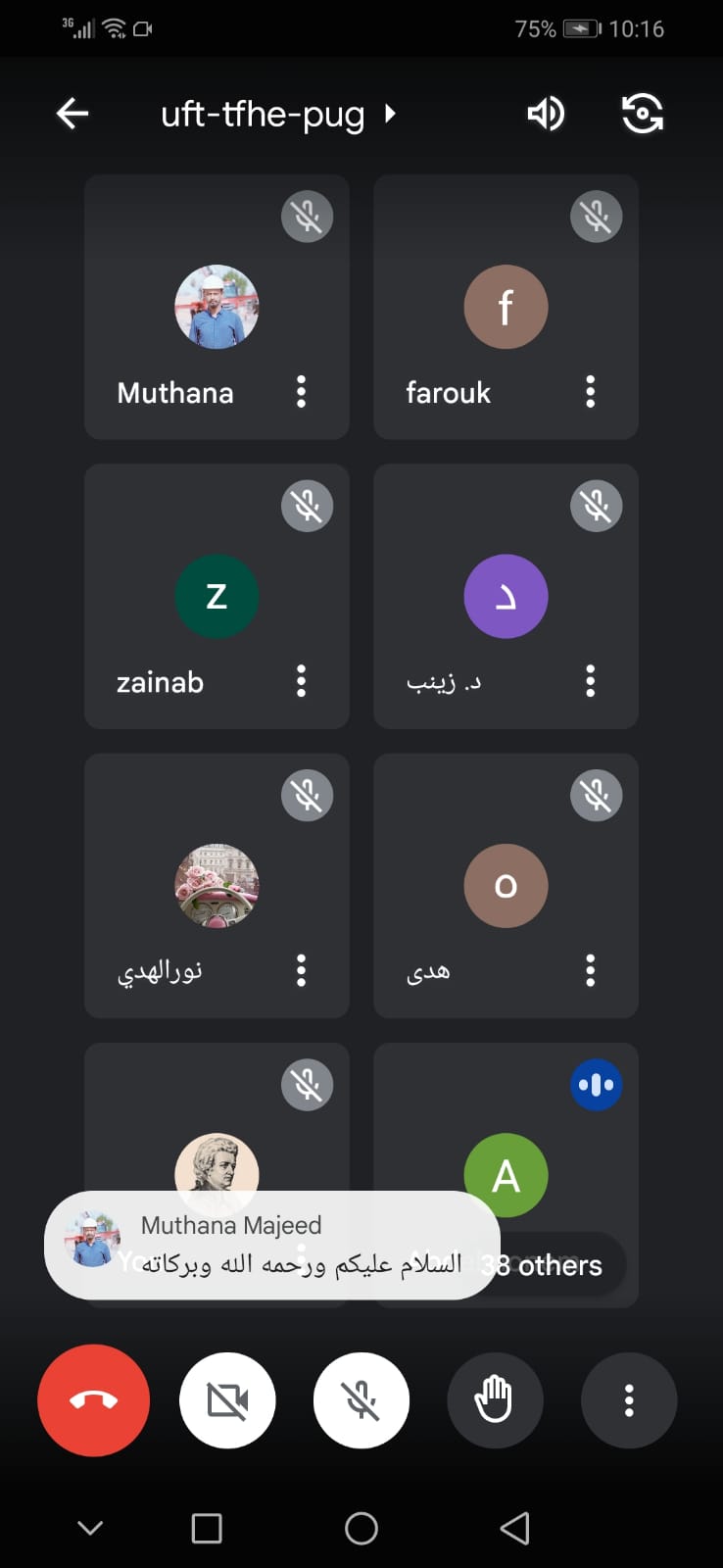The width and height of the screenshot is (723, 1568).
Task: Unmute the microphone
Action: pyautogui.click(x=361, y=1400)
